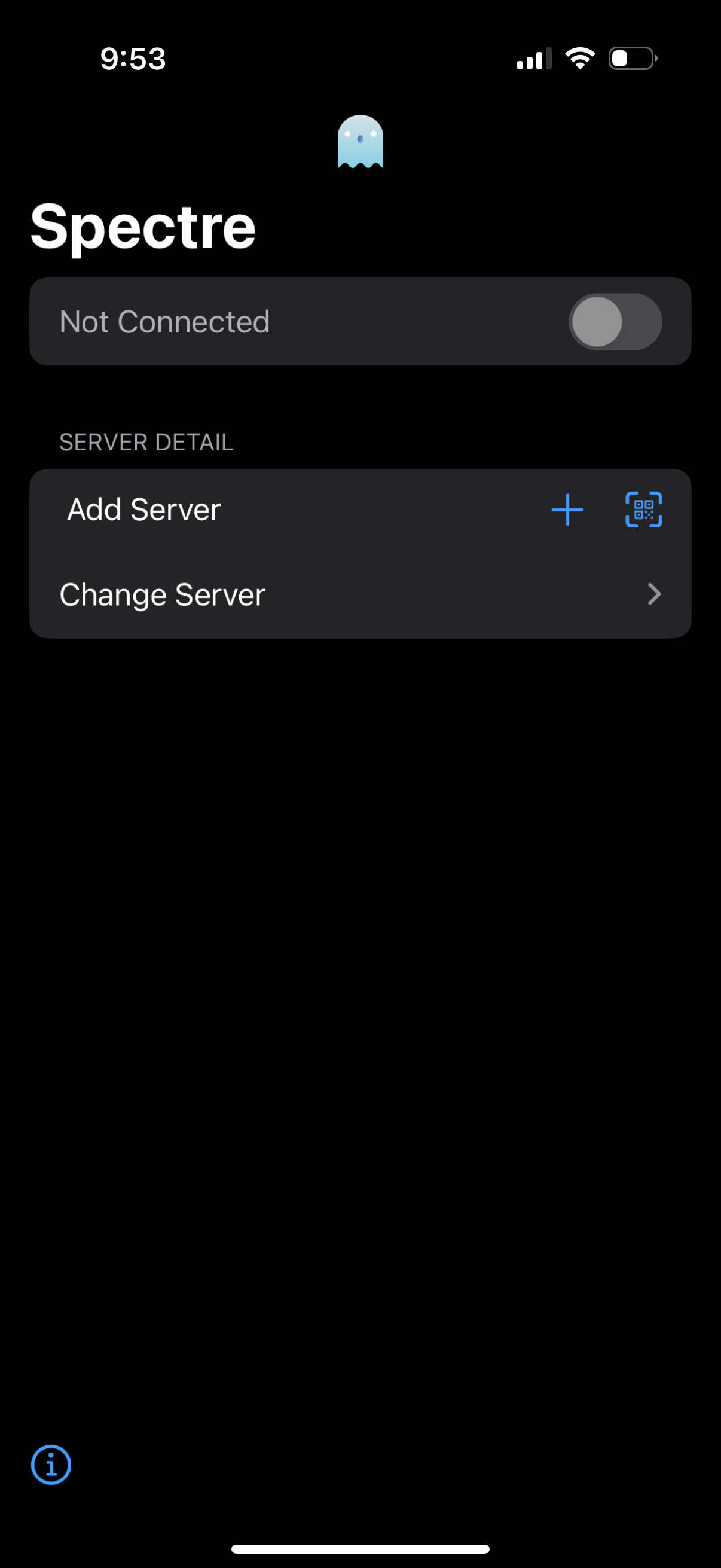Open the QR code scanner icon
Screen dimensions: 721x1568
point(643,510)
